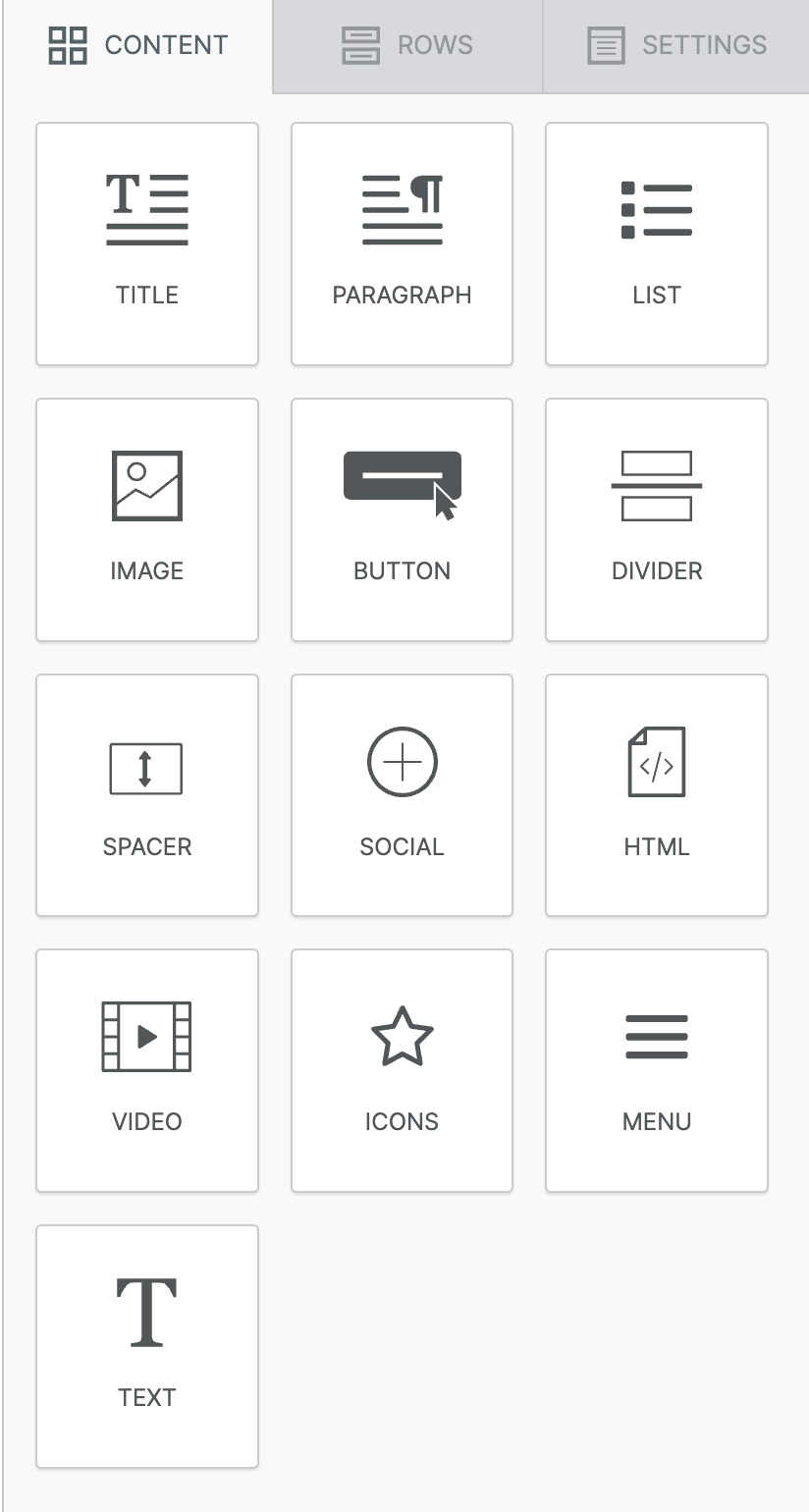809x1512 pixels.
Task: Tap the Image content block
Action: [x=147, y=519]
